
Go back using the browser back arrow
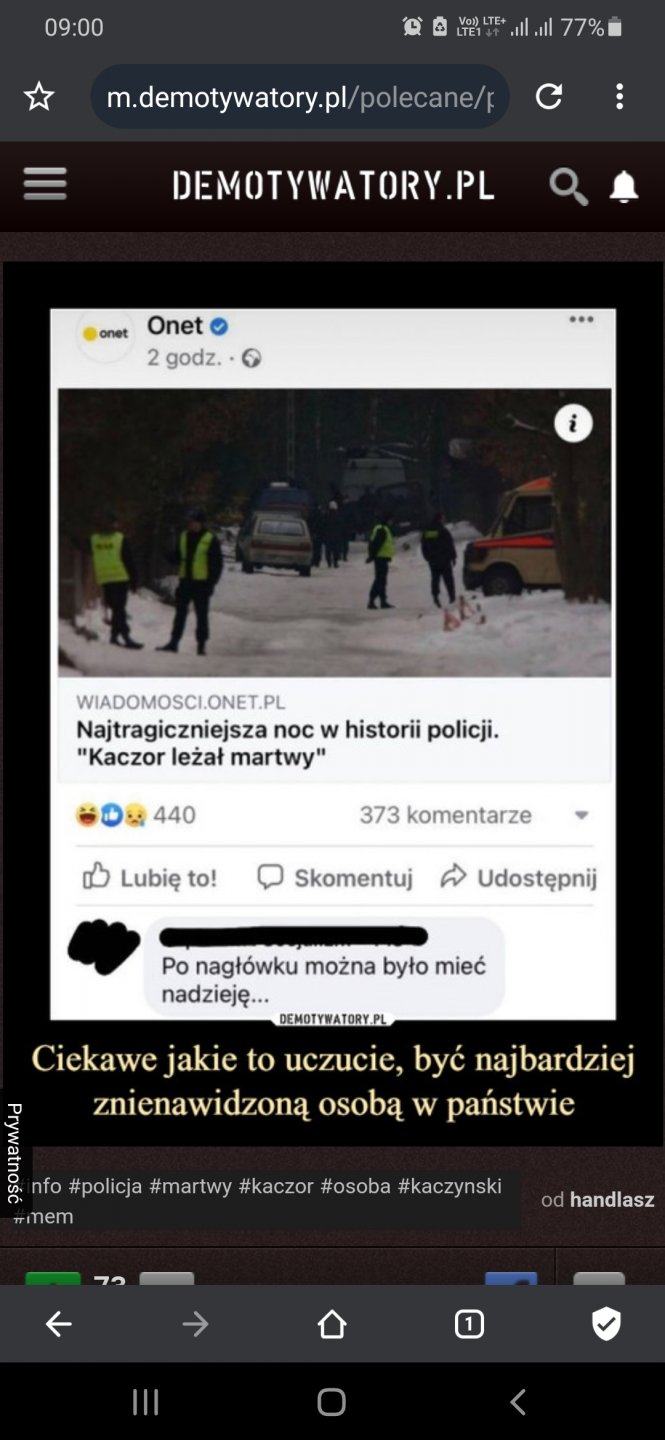[59, 1324]
